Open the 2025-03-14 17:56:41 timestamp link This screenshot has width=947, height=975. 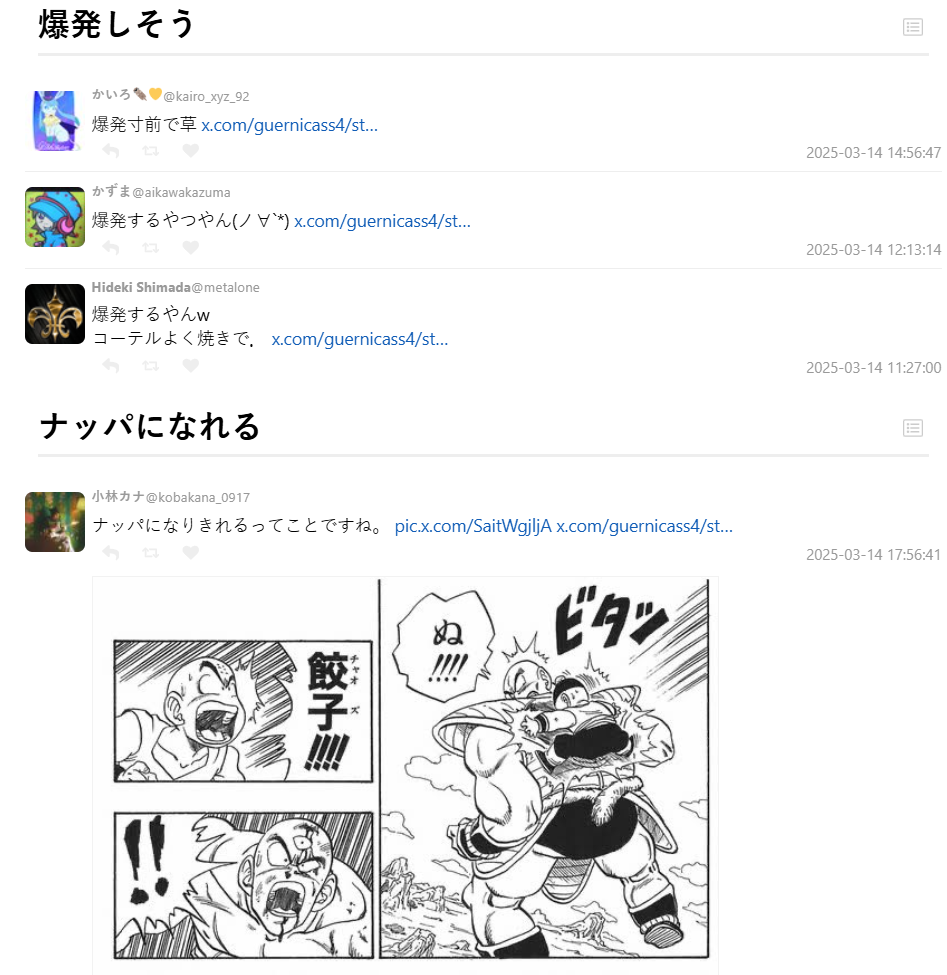click(873, 554)
